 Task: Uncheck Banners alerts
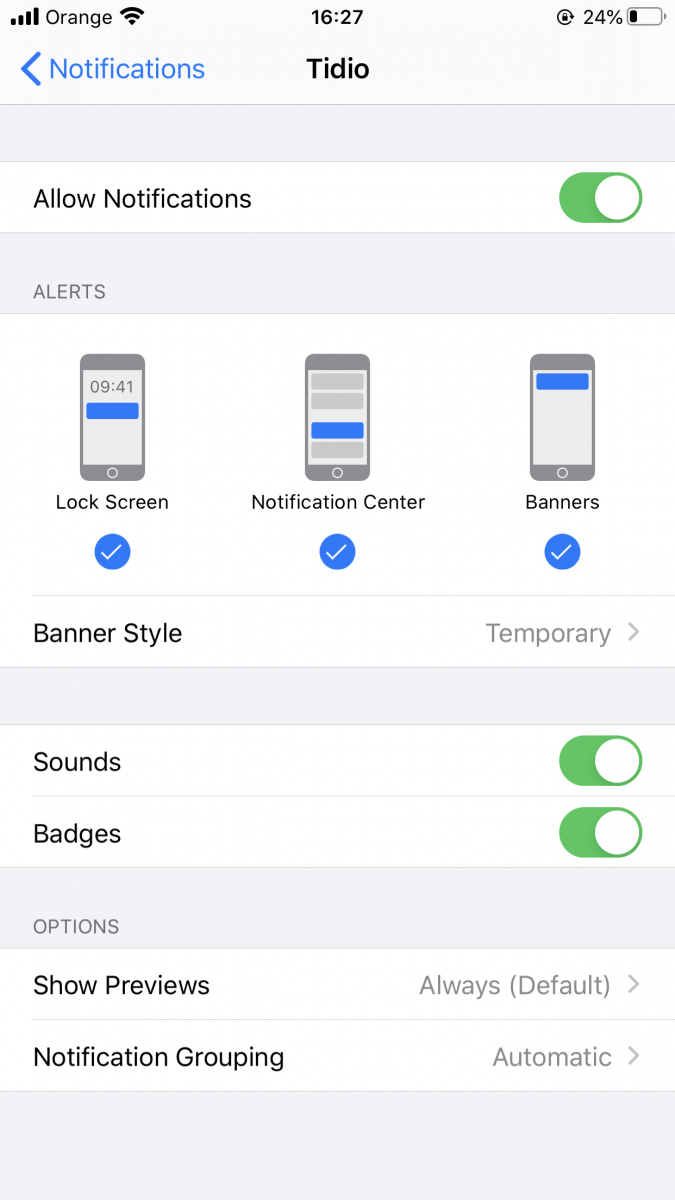tap(562, 552)
